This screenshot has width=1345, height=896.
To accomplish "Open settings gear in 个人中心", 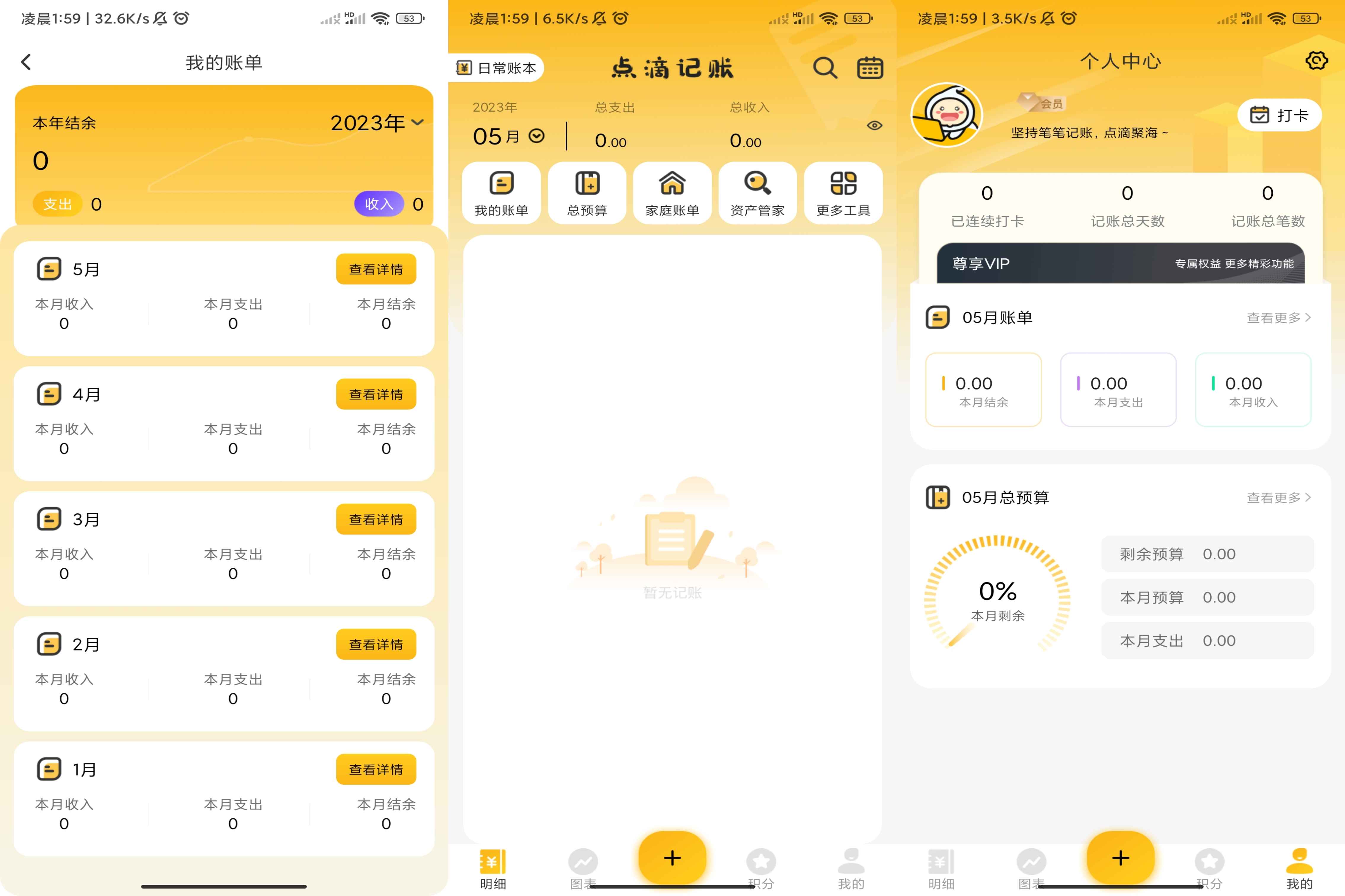I will tap(1317, 60).
